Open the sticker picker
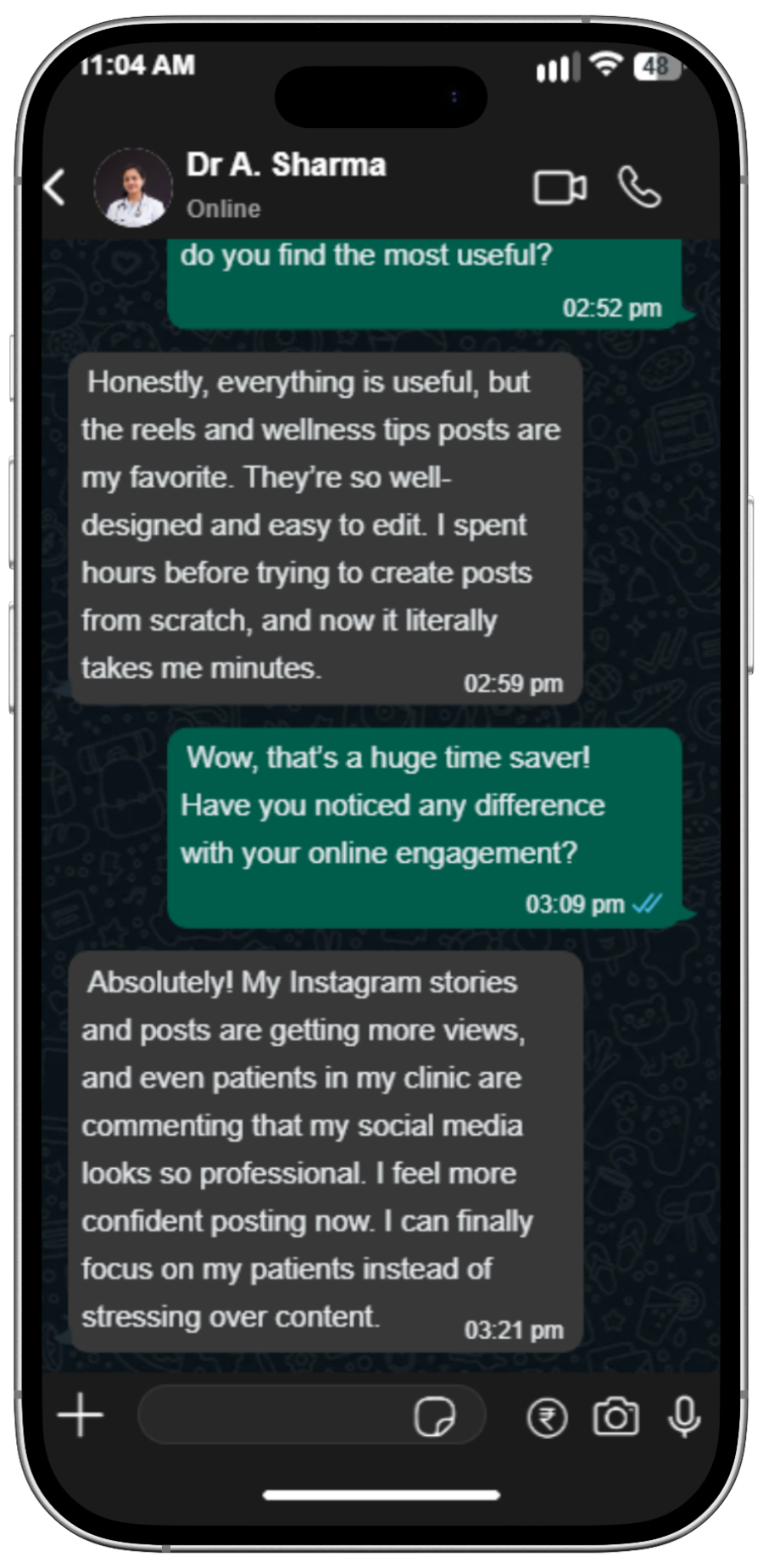This screenshot has height=1568, width=763. pyautogui.click(x=435, y=1416)
